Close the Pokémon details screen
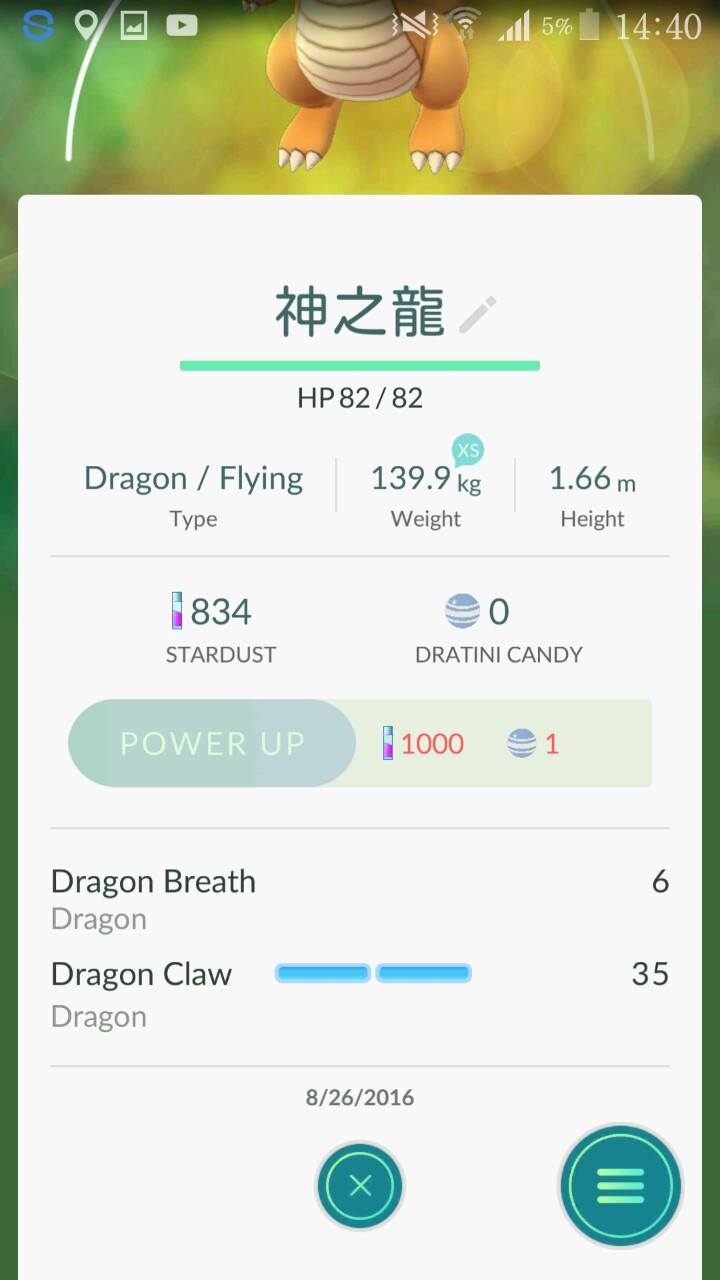The height and width of the screenshot is (1280, 720). pos(360,1186)
